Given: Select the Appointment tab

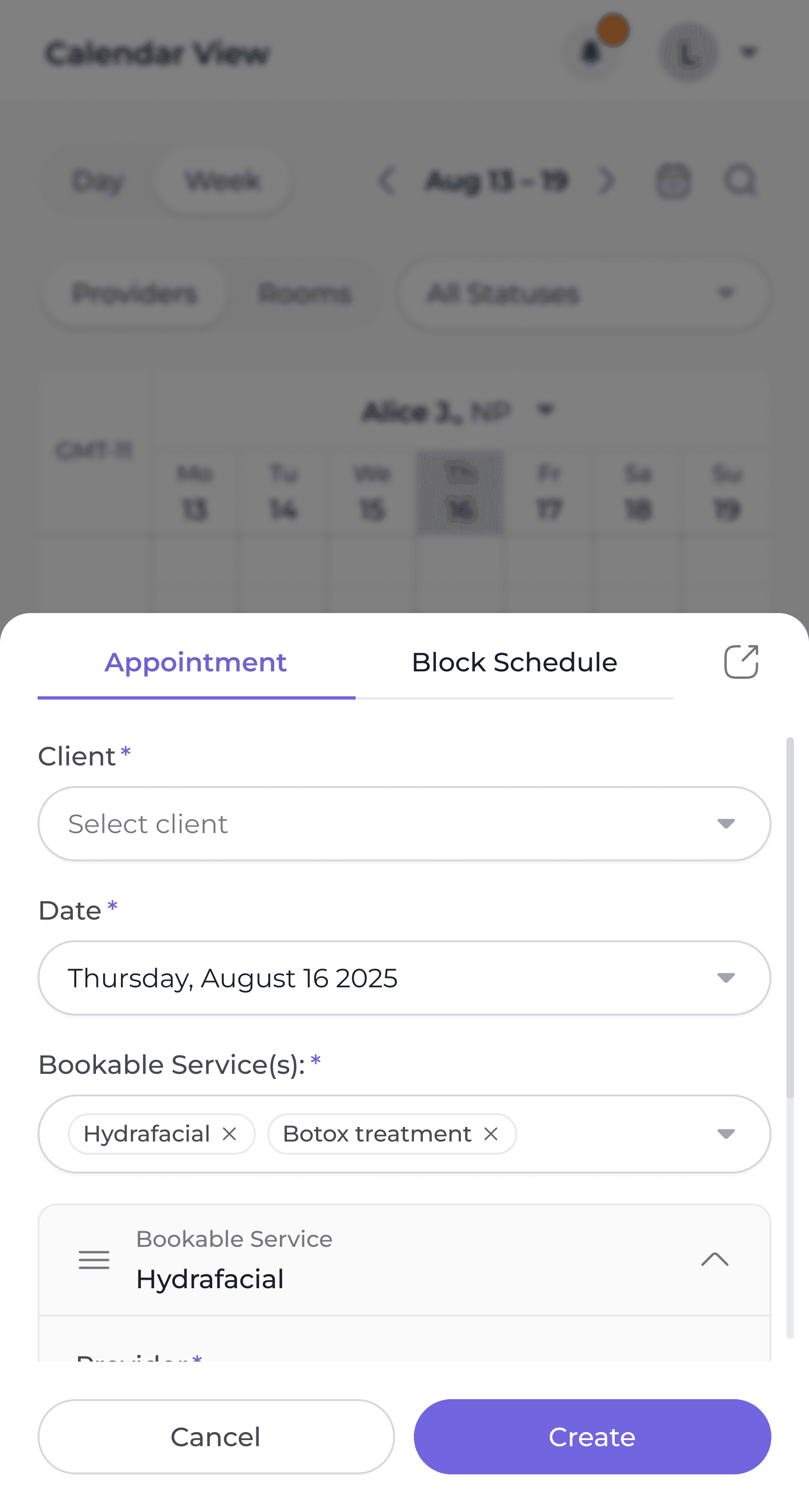Looking at the screenshot, I should pos(195,662).
